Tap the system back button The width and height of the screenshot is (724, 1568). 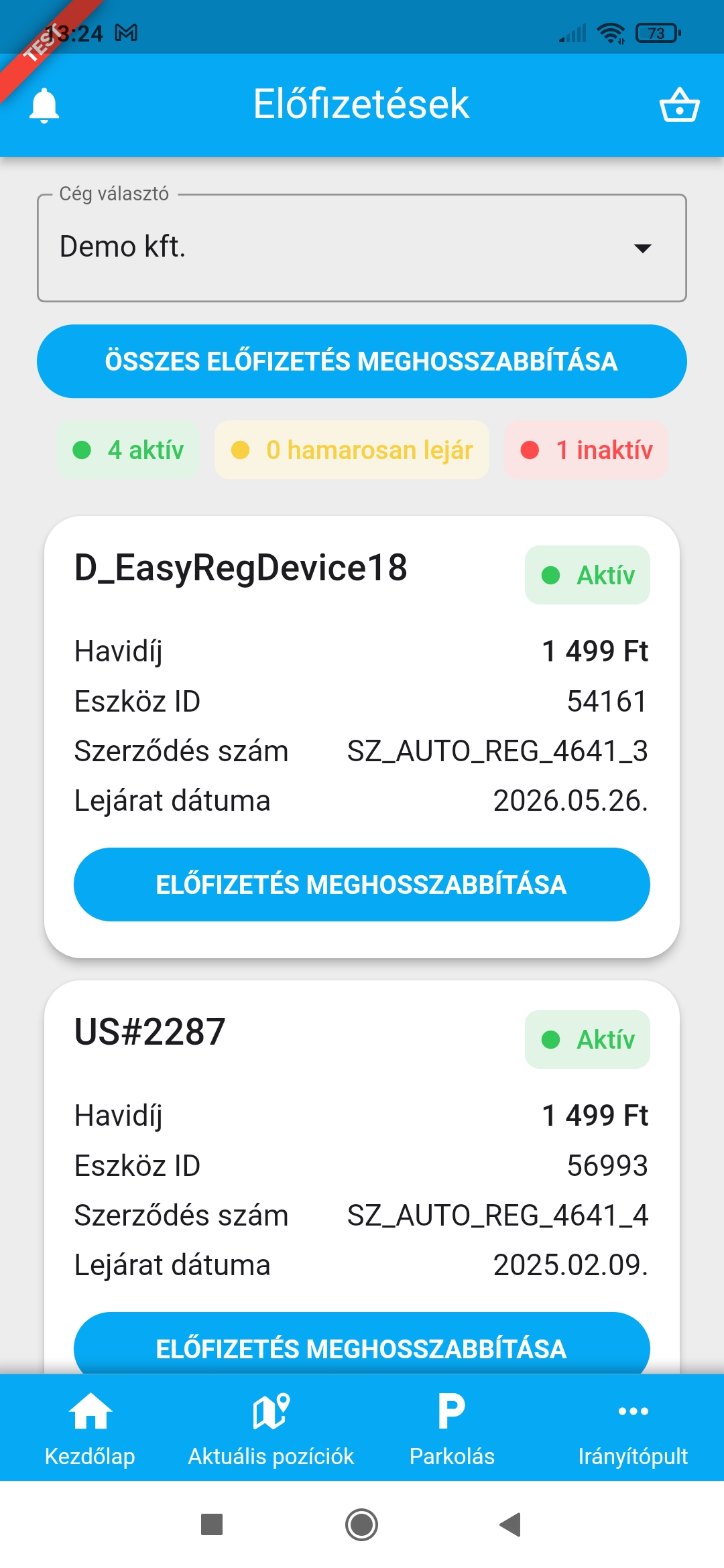pos(511,1524)
